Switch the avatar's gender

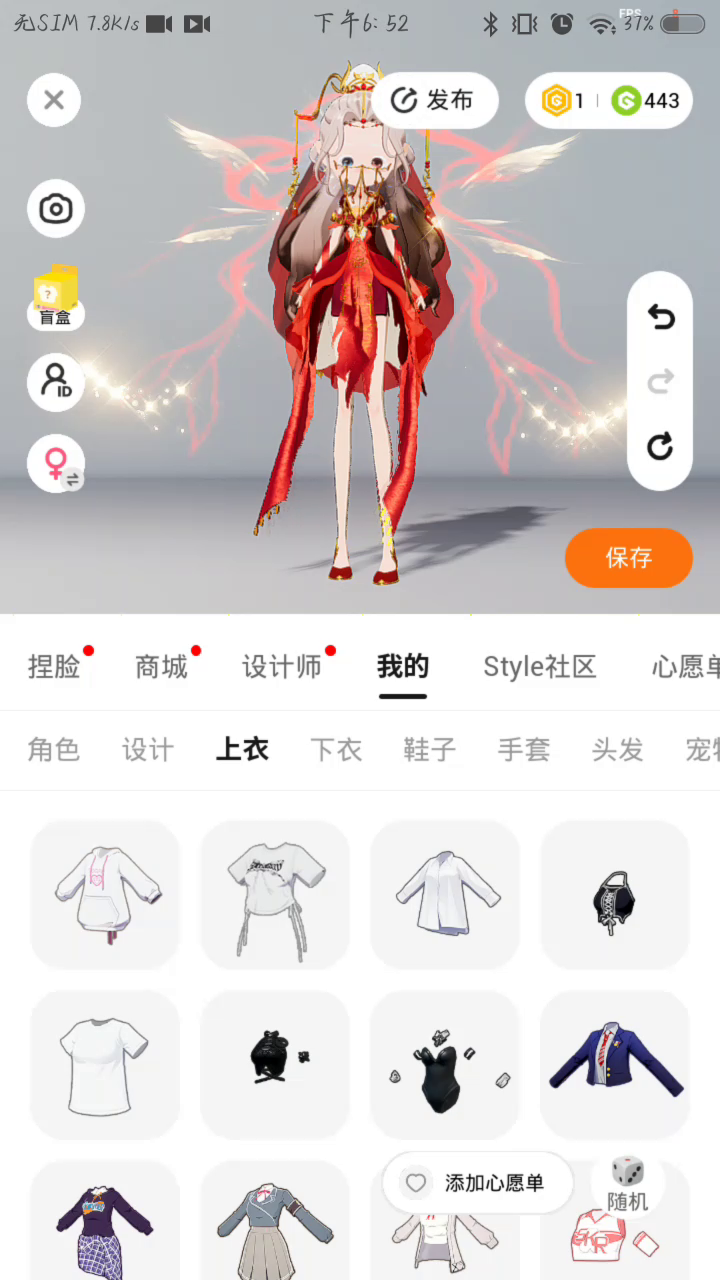(56, 464)
